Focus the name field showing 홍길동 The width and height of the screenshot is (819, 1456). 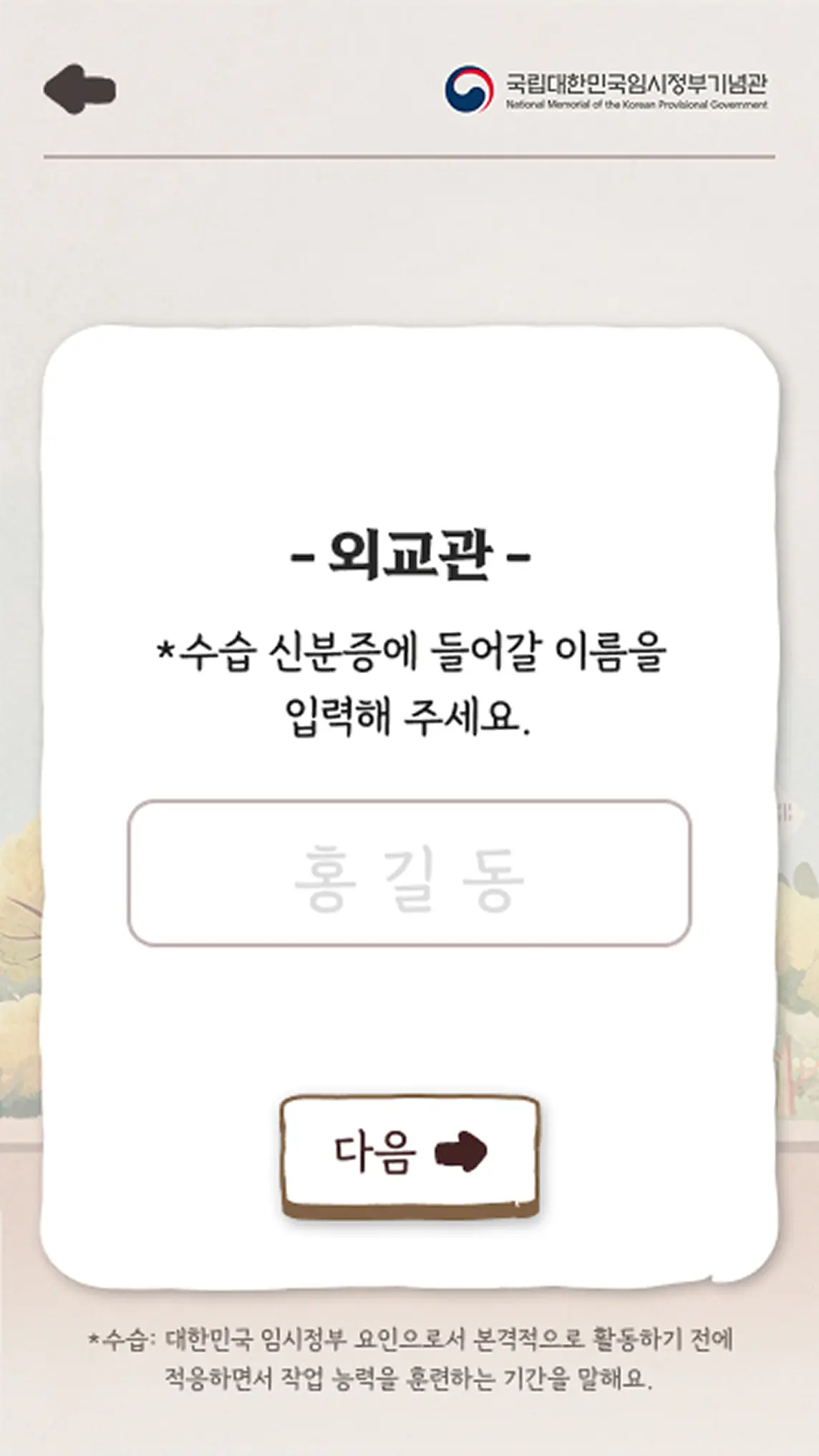[x=409, y=873]
